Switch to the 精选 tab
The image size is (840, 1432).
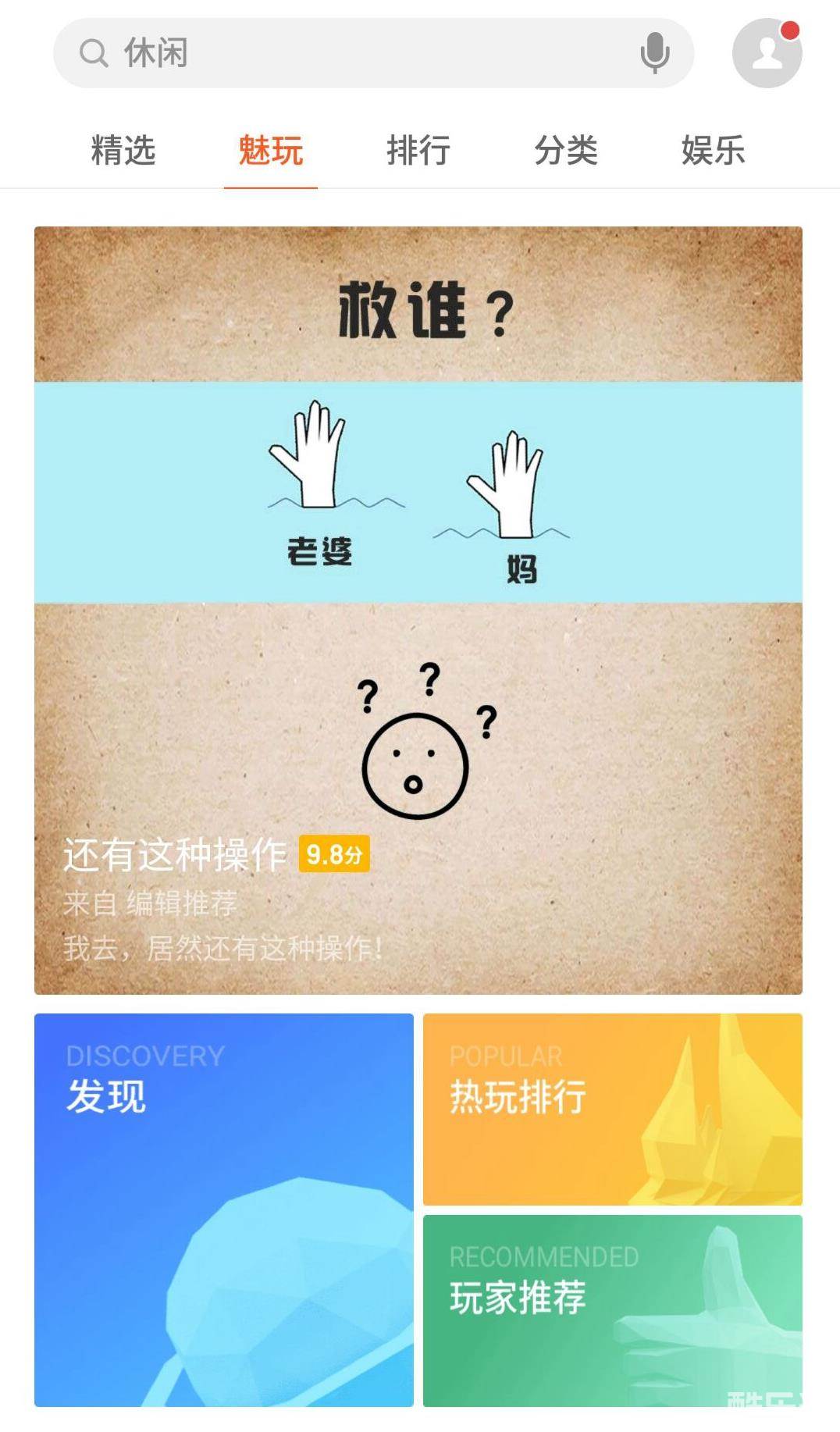coord(123,150)
